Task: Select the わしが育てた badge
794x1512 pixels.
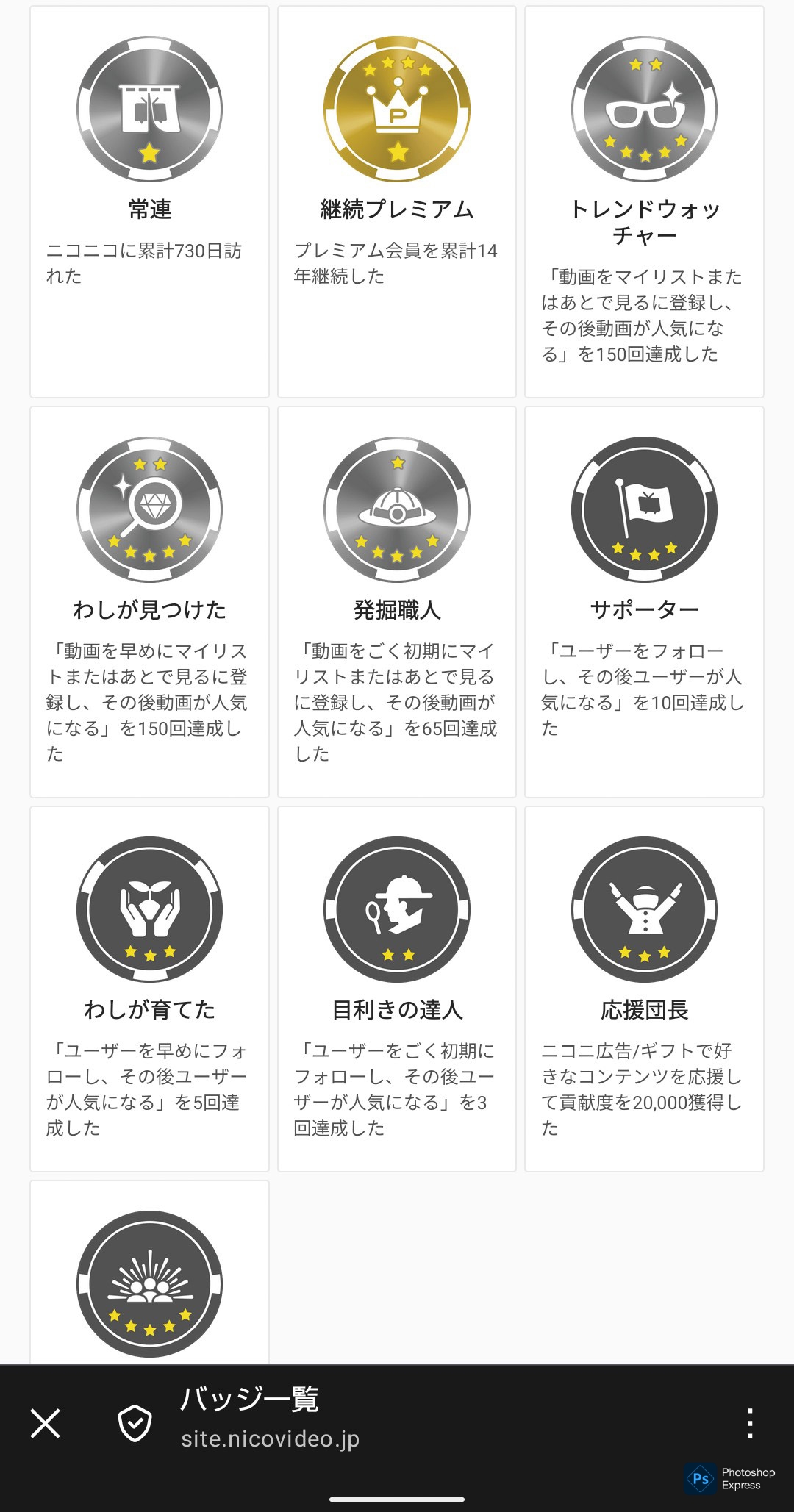Action: coord(149,988)
